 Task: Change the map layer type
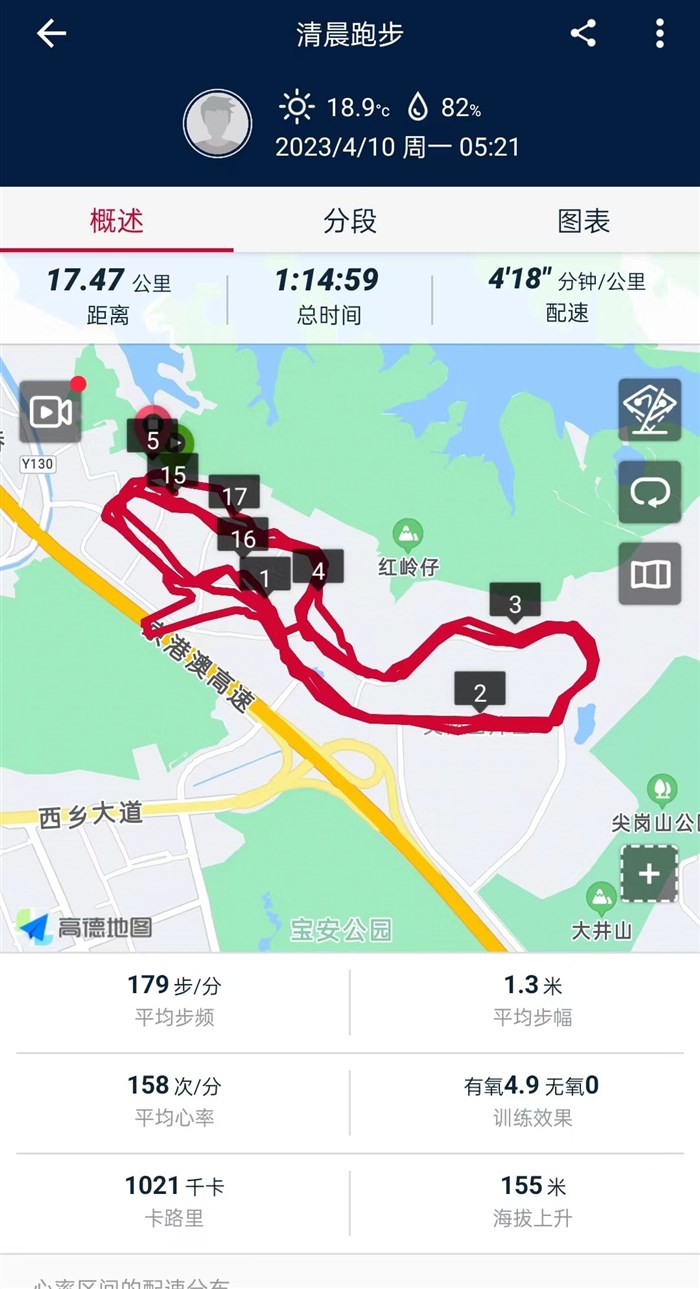pyautogui.click(x=649, y=574)
